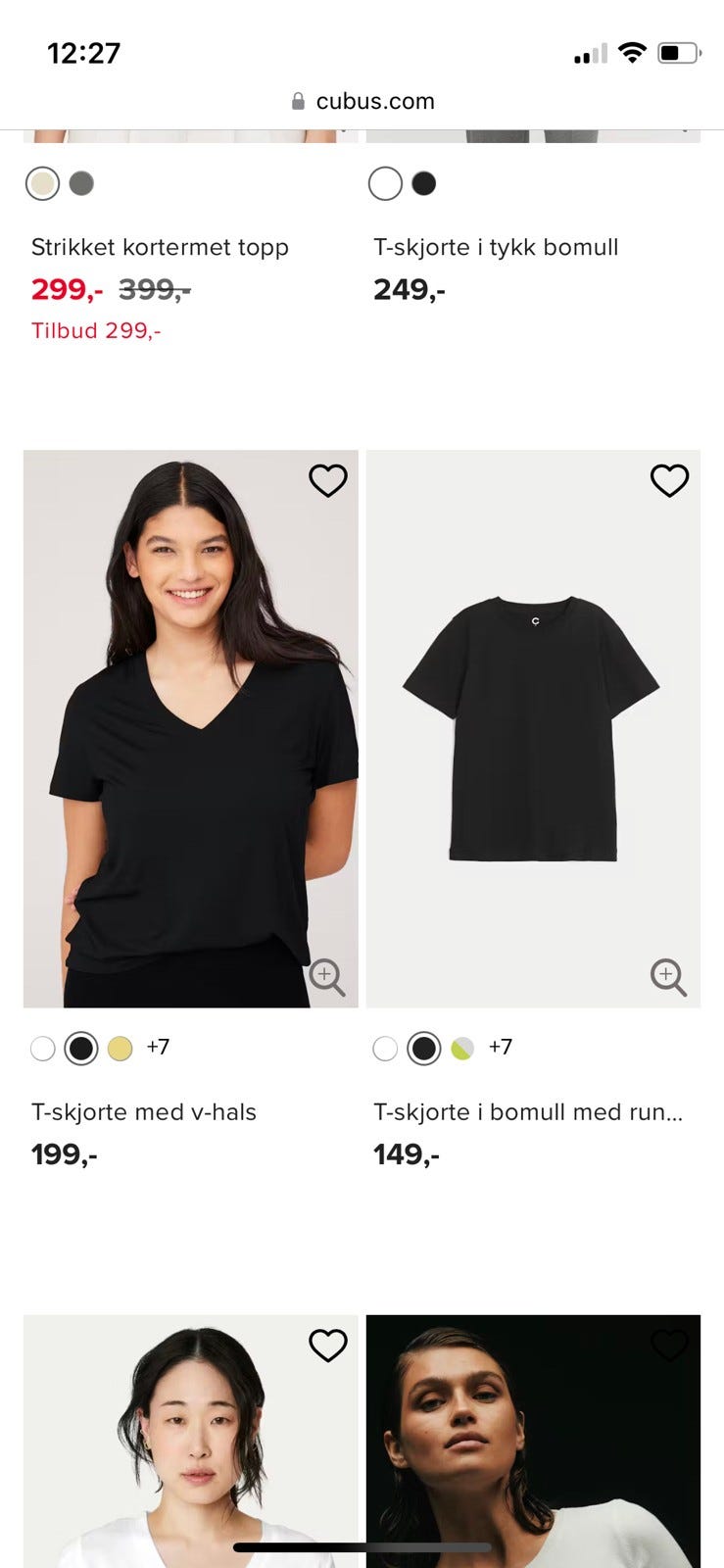The width and height of the screenshot is (724, 1568).
Task: Select the black color for T-skjorte i bomull
Action: 424,1048
